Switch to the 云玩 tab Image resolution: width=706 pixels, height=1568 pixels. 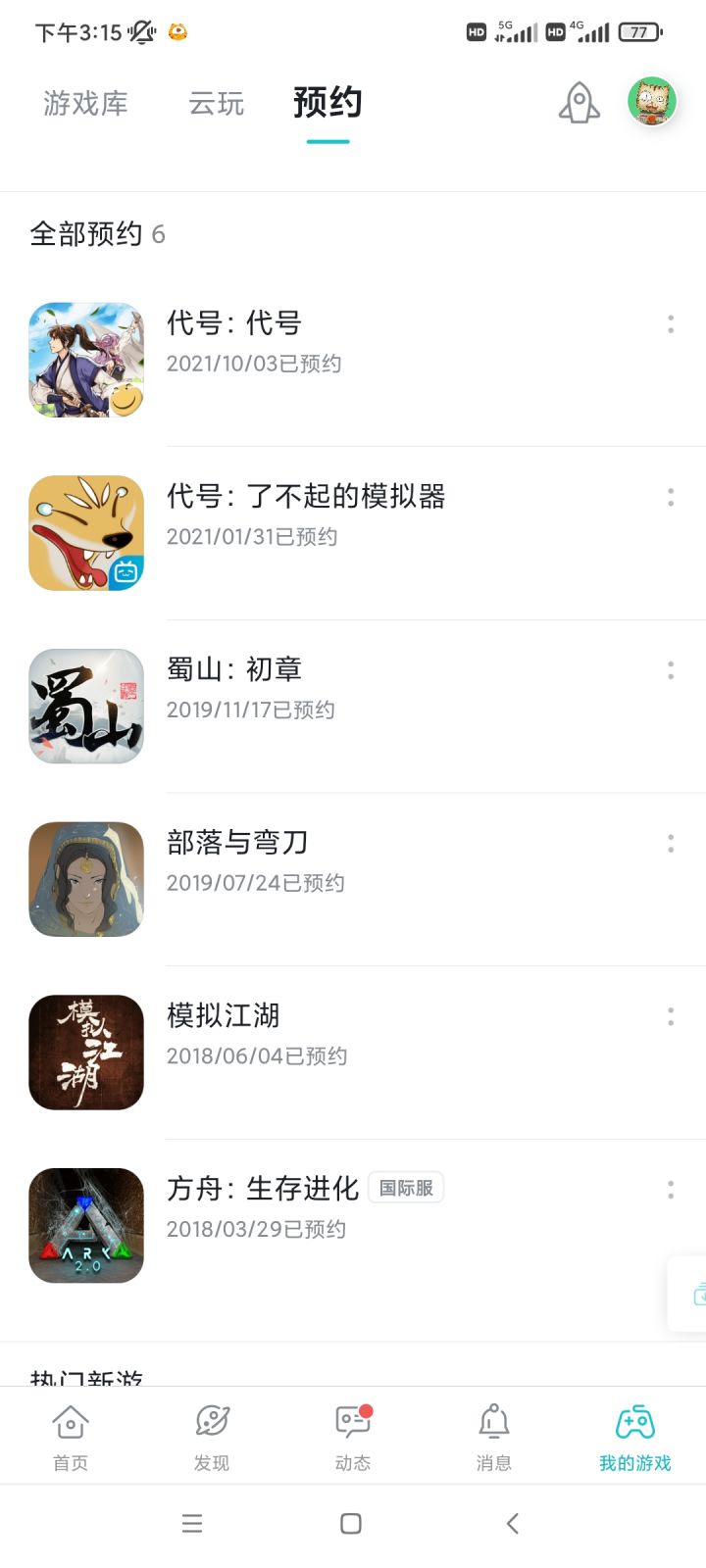(x=216, y=104)
